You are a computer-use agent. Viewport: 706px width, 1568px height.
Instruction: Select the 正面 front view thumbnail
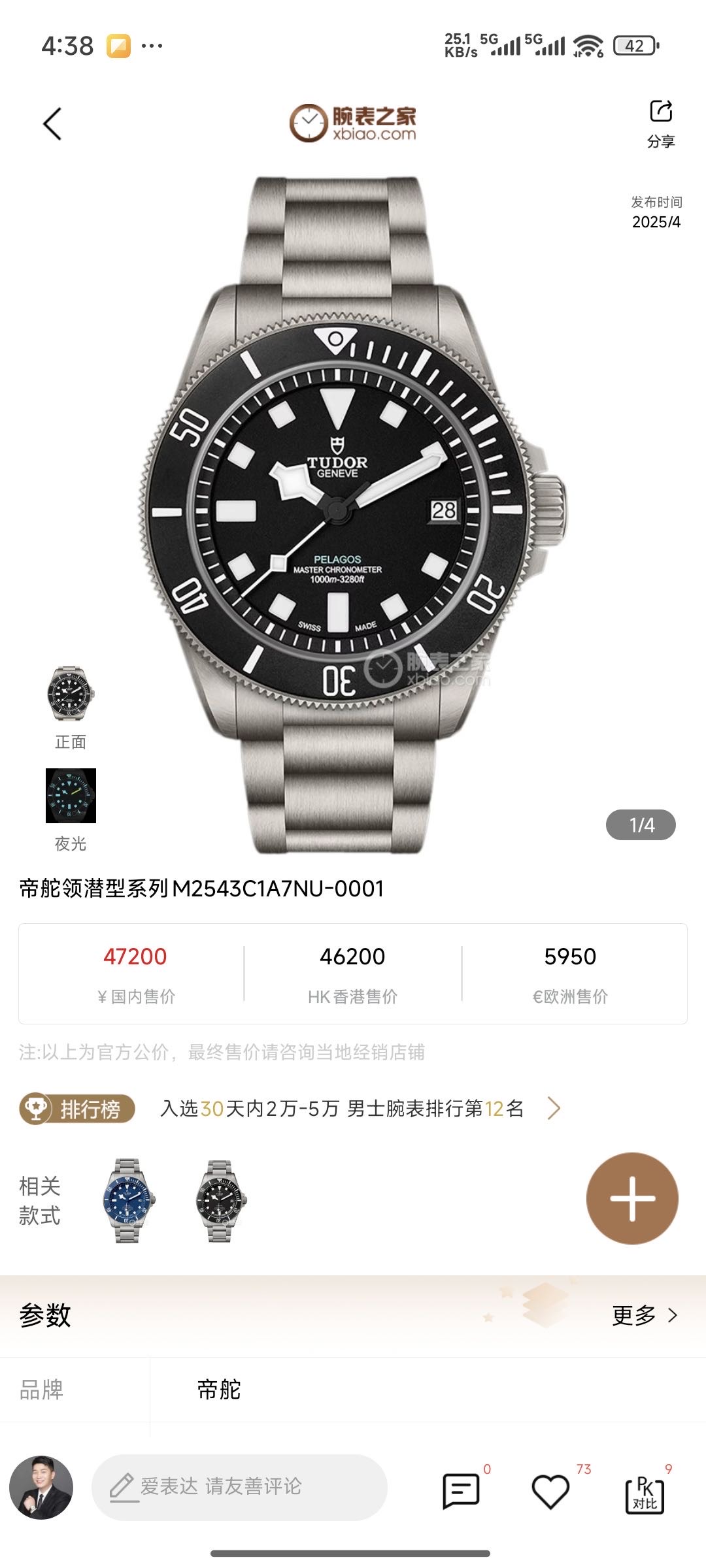coord(71,694)
